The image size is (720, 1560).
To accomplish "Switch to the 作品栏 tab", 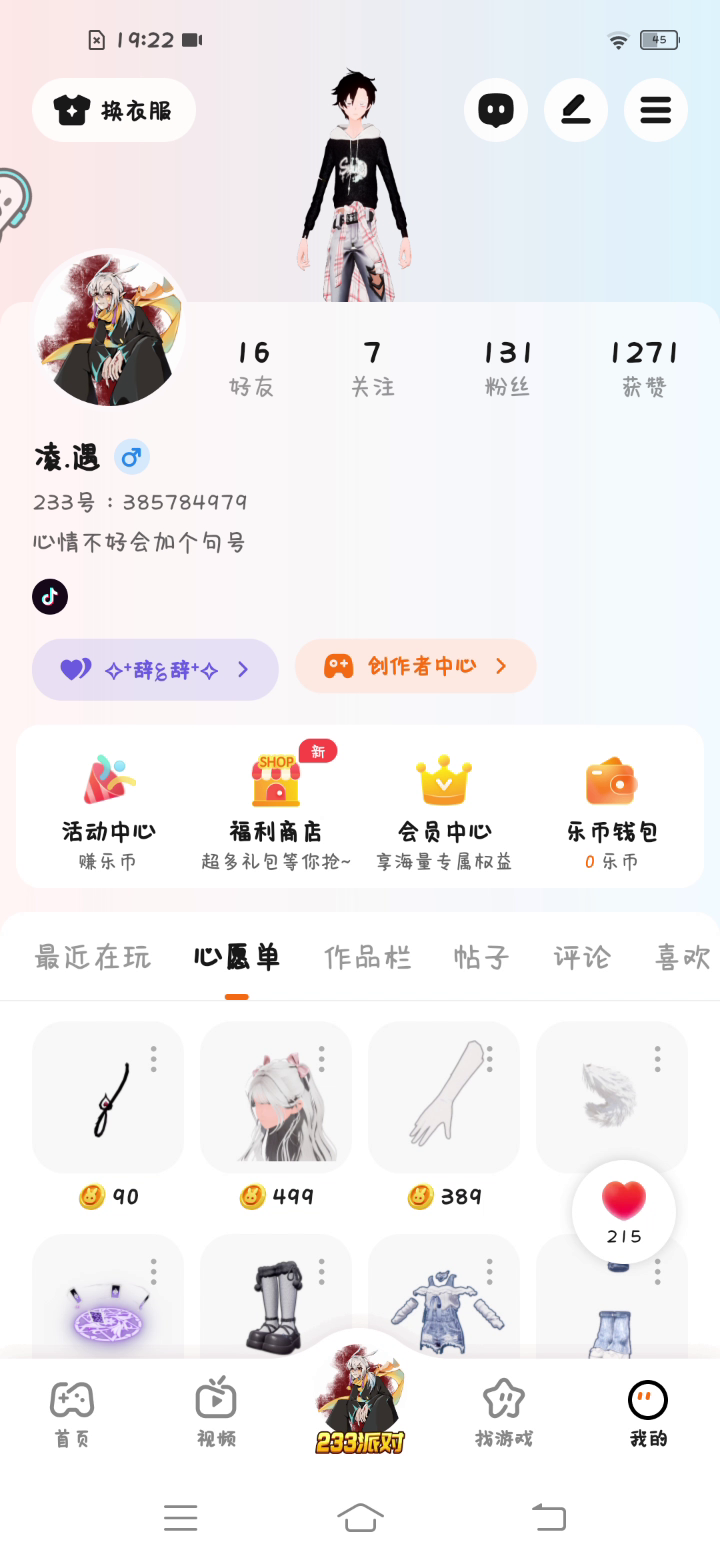I will coord(367,957).
